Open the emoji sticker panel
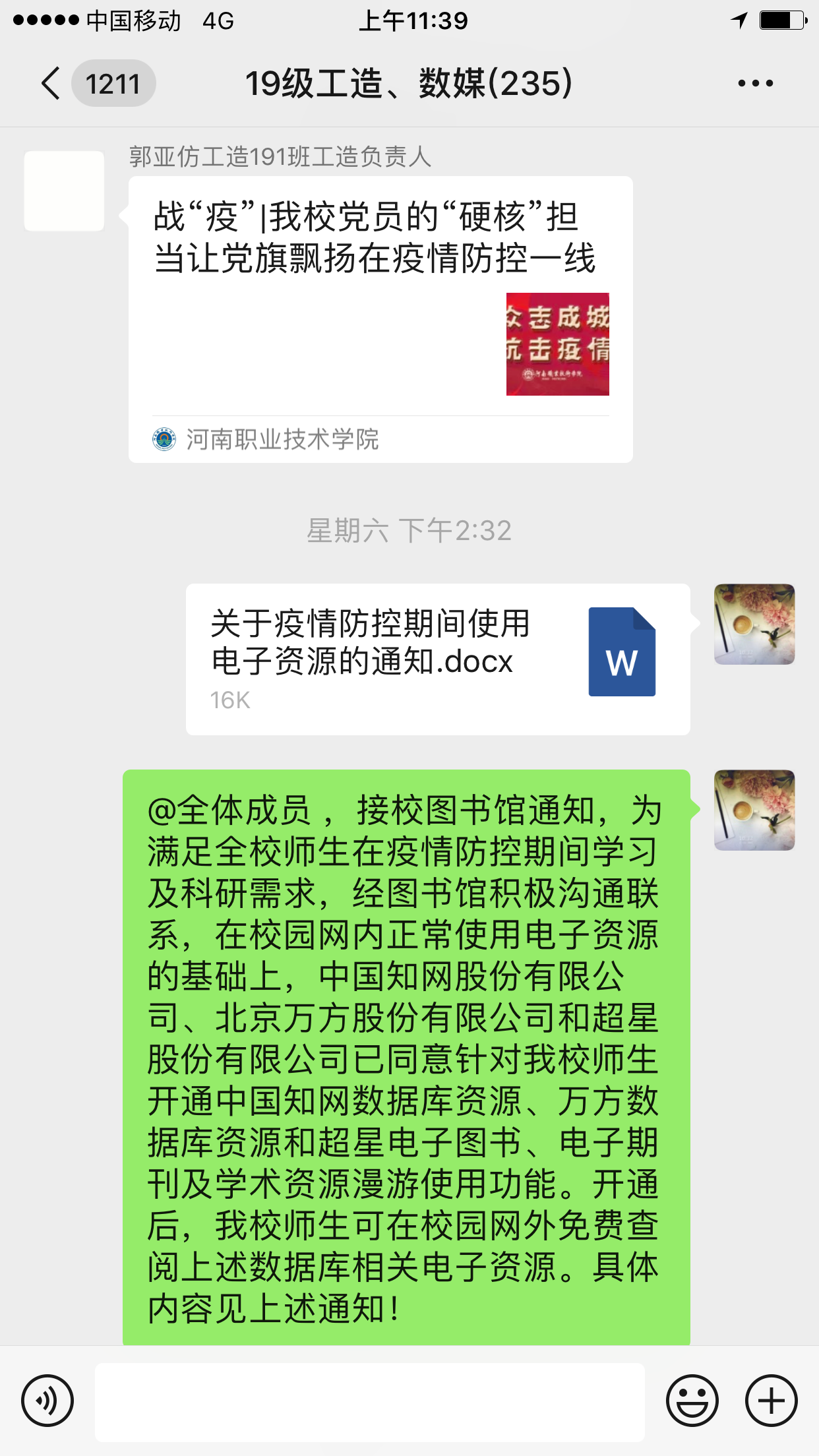 tap(692, 1400)
